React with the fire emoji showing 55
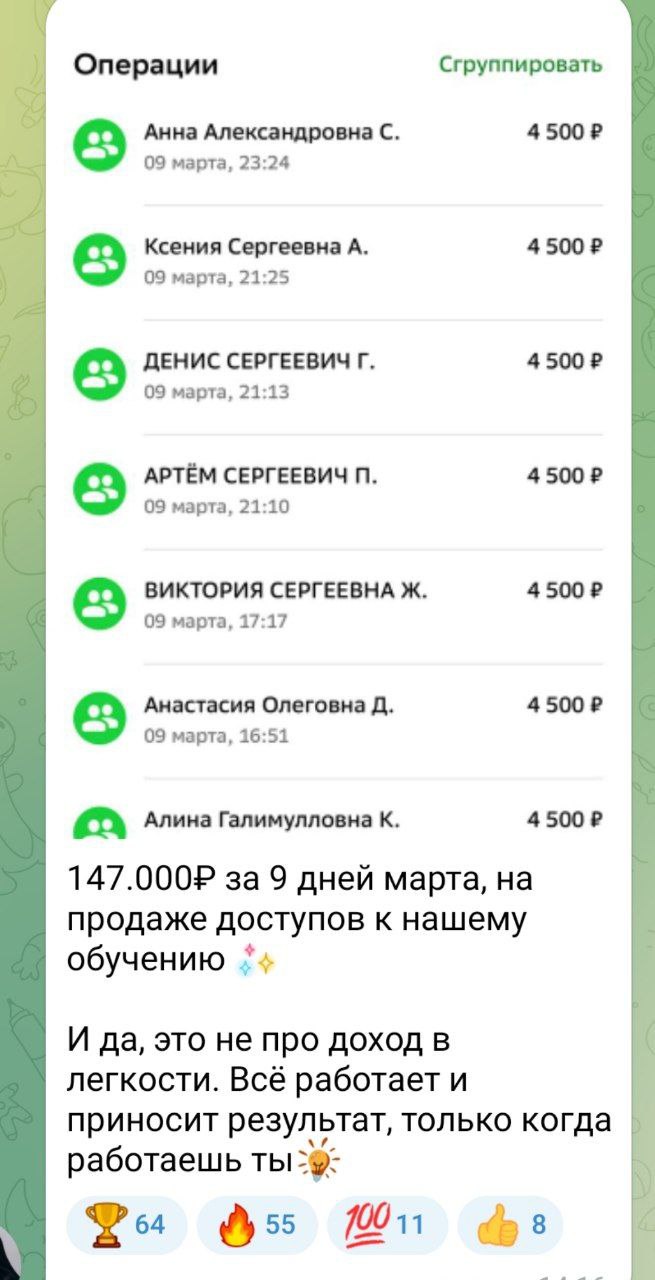 (256, 1224)
